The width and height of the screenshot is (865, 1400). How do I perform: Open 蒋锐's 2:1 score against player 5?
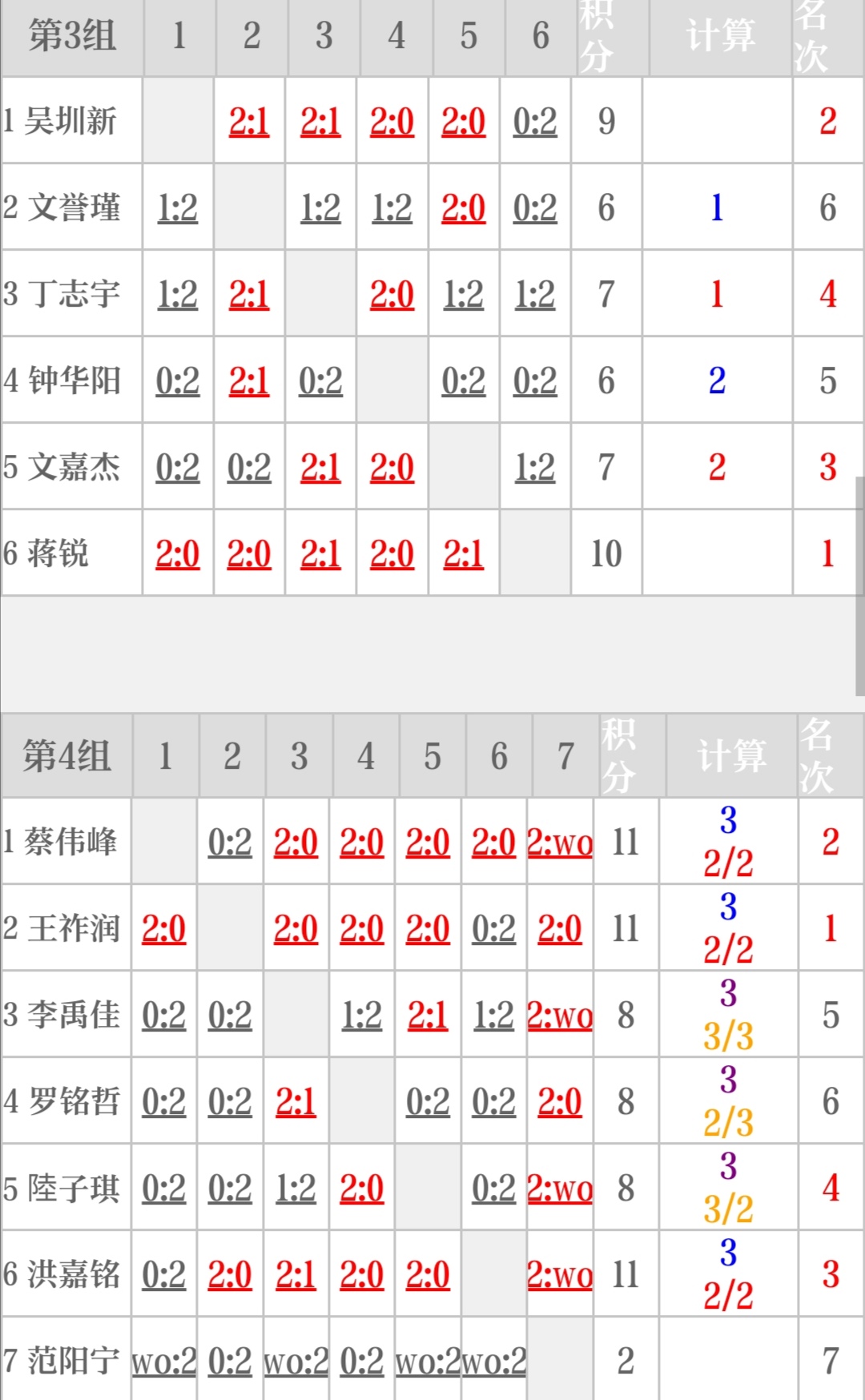pyautogui.click(x=464, y=555)
